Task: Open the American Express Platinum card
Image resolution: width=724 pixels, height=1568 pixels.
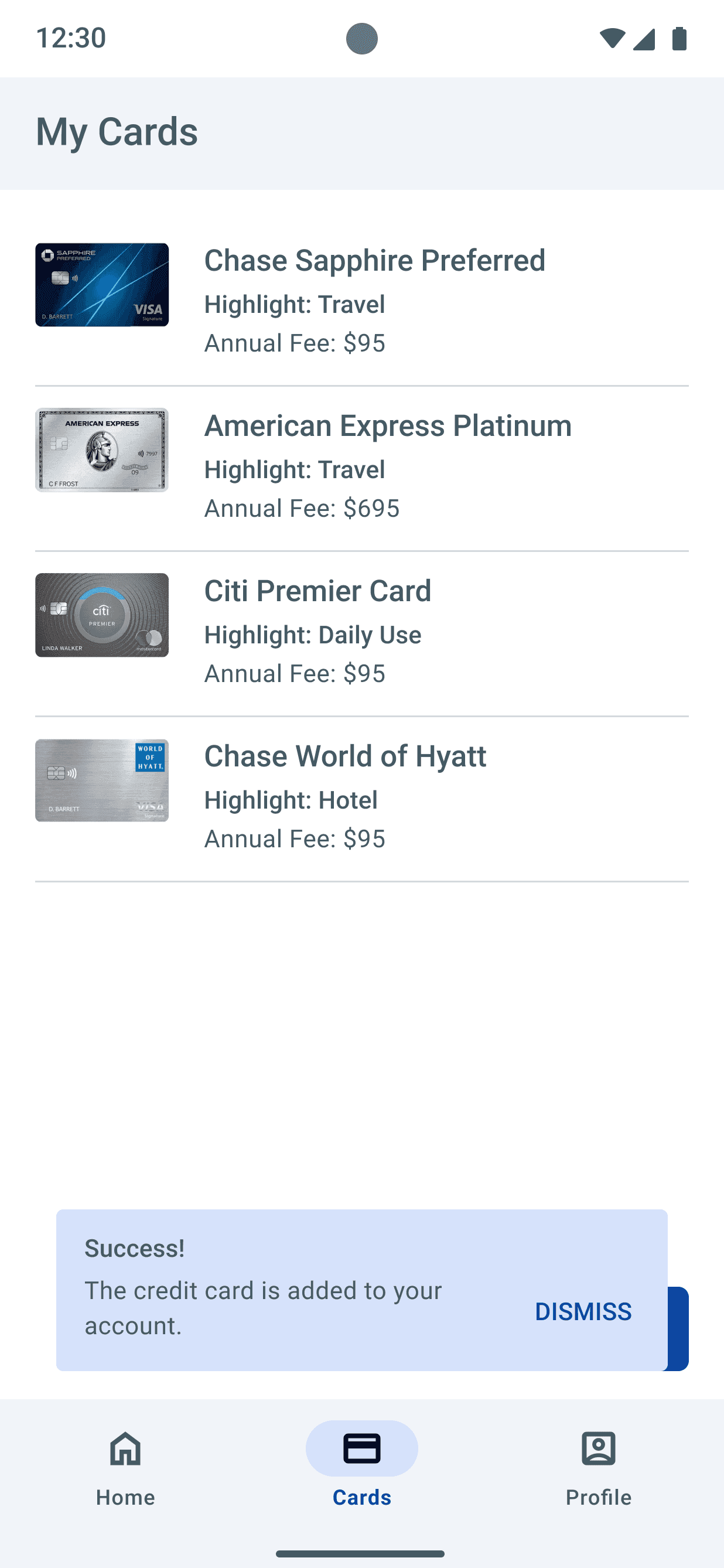Action: click(361, 466)
